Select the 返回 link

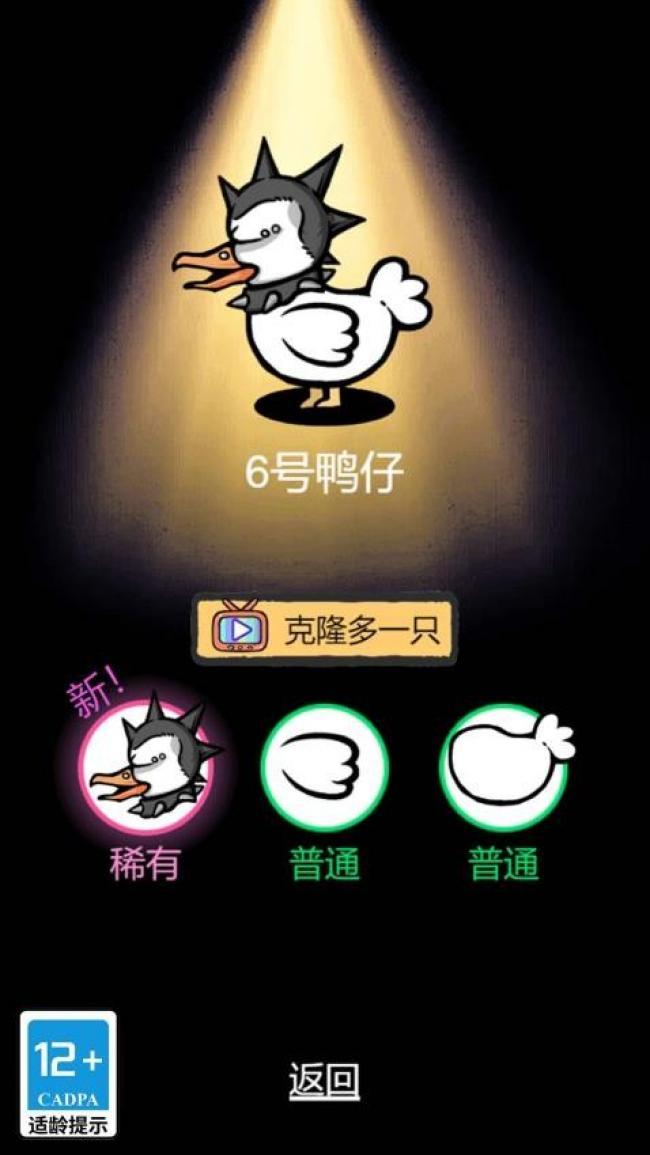324,1080
